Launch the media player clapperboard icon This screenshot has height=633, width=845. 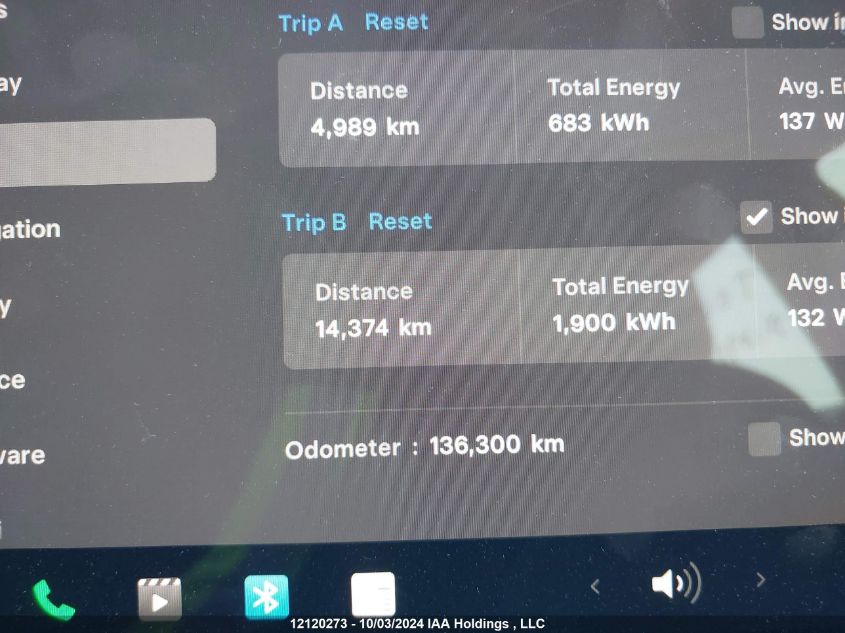click(160, 598)
